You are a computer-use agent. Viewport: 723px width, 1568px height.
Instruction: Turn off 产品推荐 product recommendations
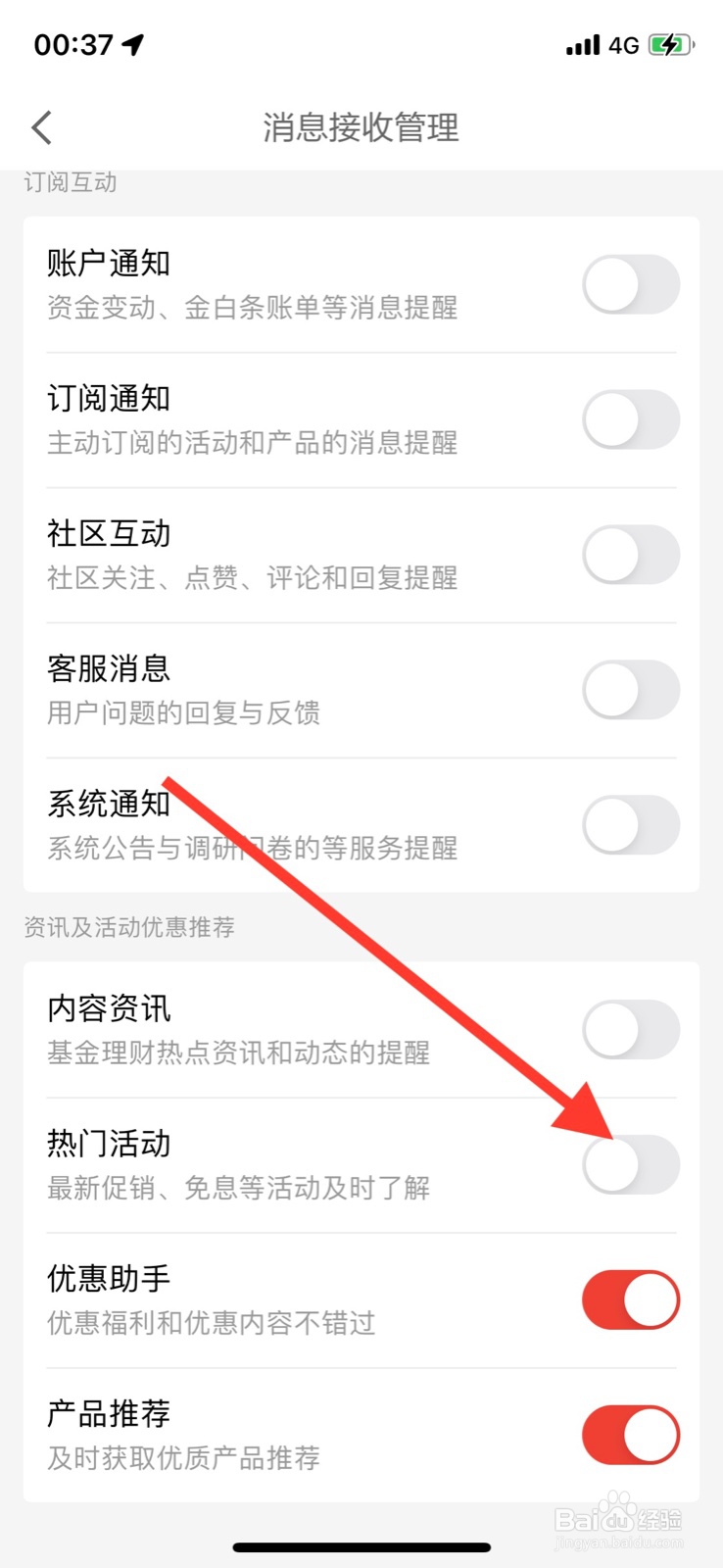tap(630, 1434)
